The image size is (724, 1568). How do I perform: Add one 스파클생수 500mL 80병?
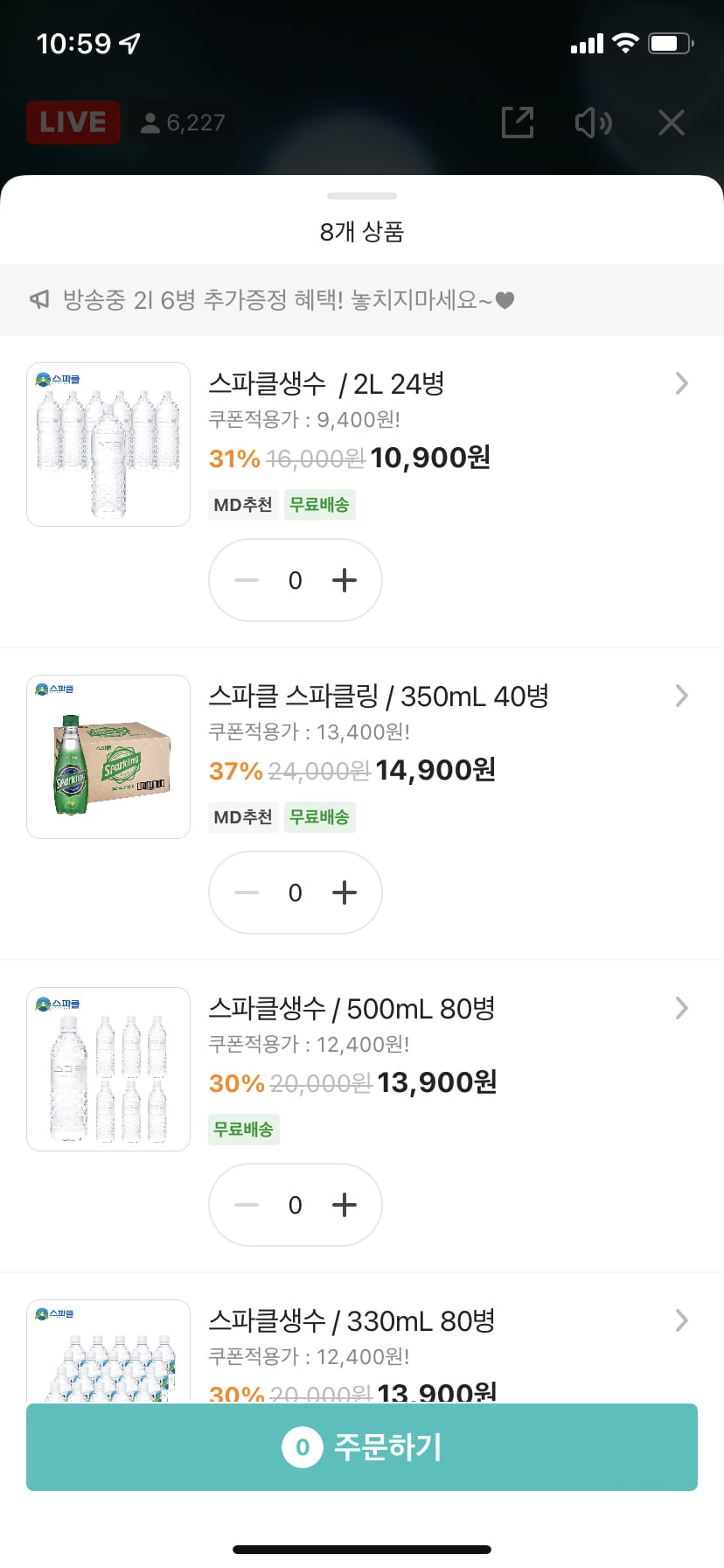pos(345,1205)
